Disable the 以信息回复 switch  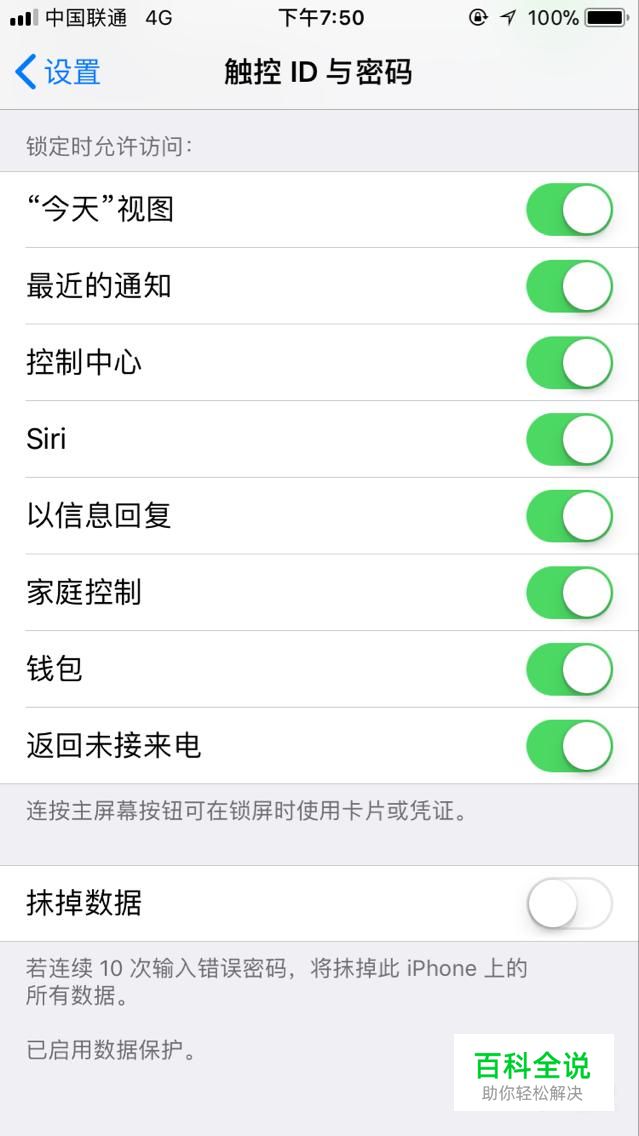point(569,516)
